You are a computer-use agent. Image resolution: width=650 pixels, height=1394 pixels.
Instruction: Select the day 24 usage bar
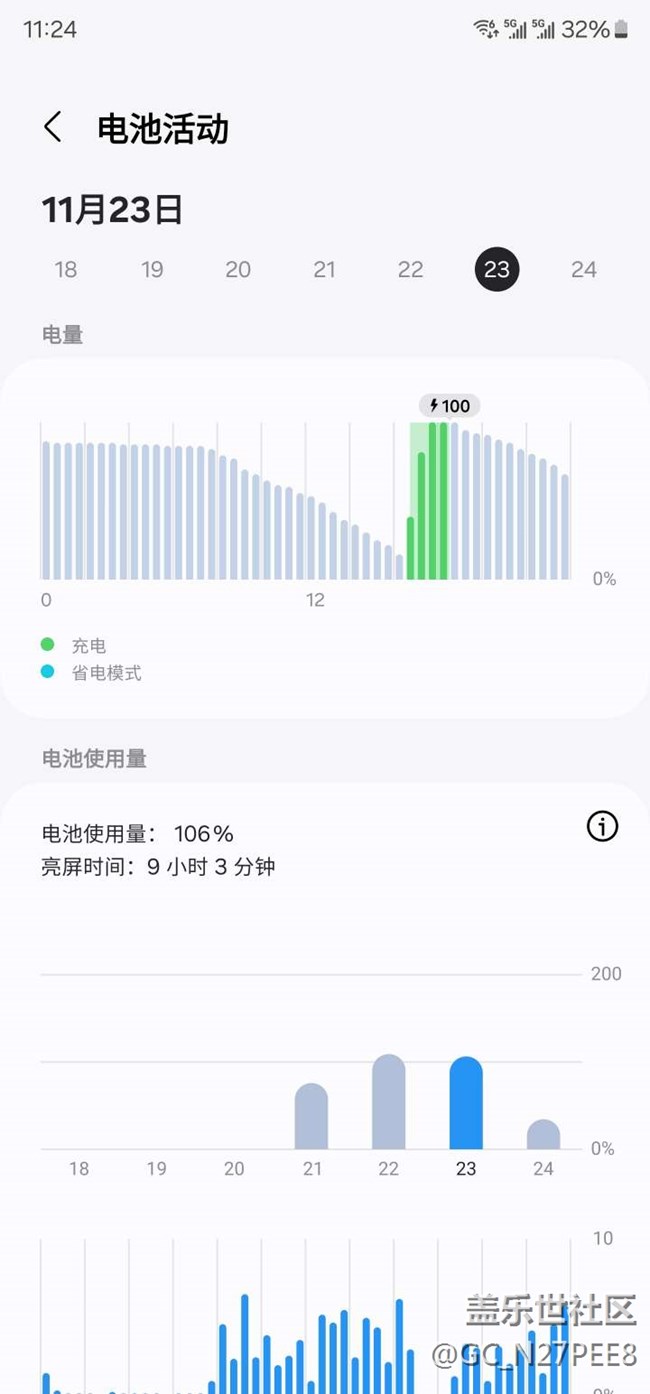coord(543,1135)
